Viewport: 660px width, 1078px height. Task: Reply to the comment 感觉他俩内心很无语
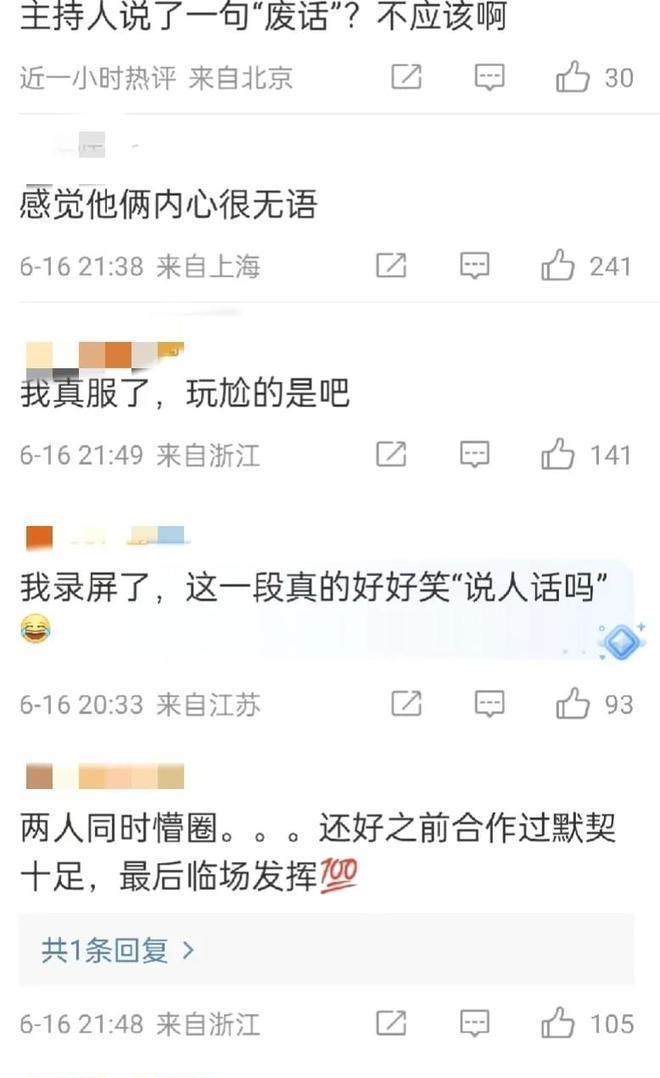pyautogui.click(x=474, y=266)
